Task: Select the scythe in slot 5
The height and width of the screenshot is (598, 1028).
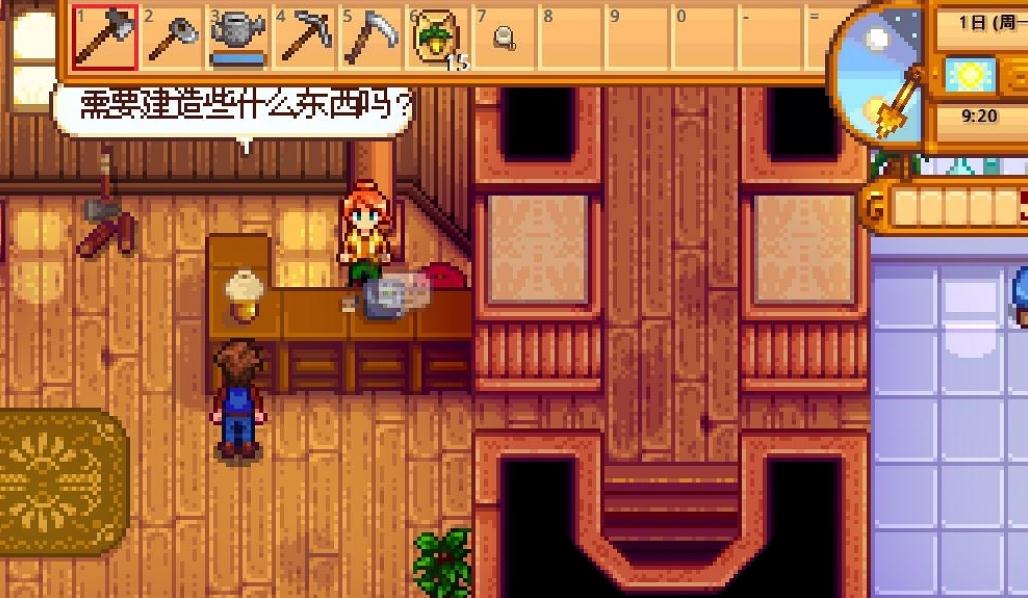Action: [x=370, y=37]
